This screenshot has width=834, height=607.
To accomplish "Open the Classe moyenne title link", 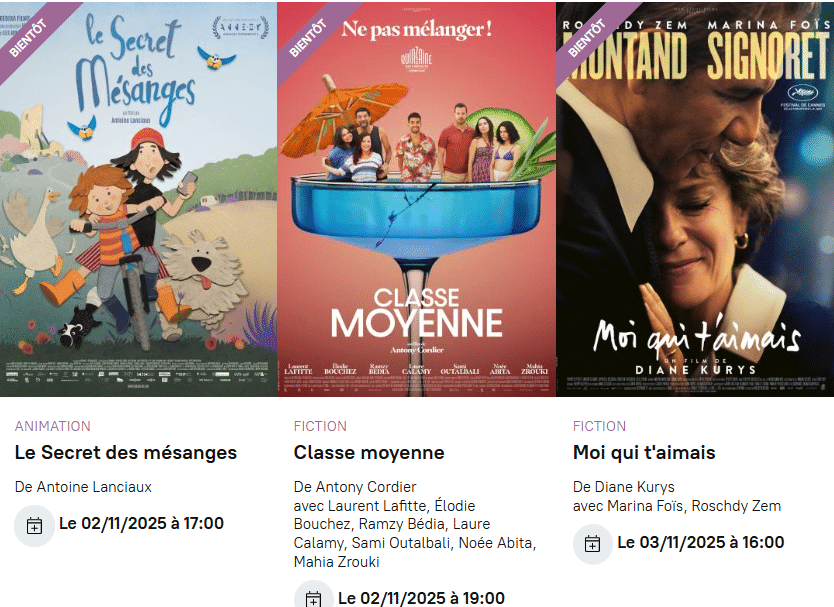I will click(x=369, y=453).
